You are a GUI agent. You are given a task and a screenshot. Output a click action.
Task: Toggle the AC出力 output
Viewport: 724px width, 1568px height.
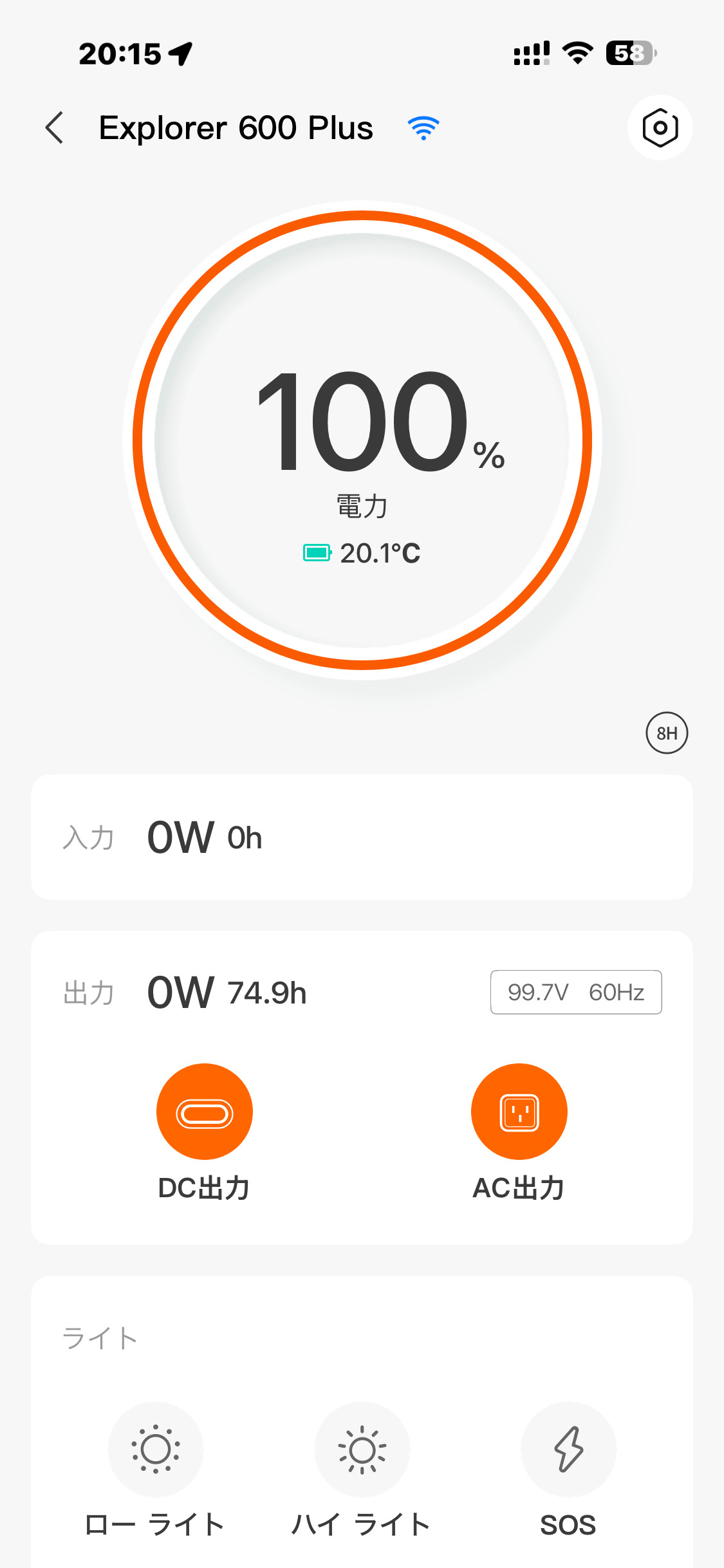(x=519, y=1112)
